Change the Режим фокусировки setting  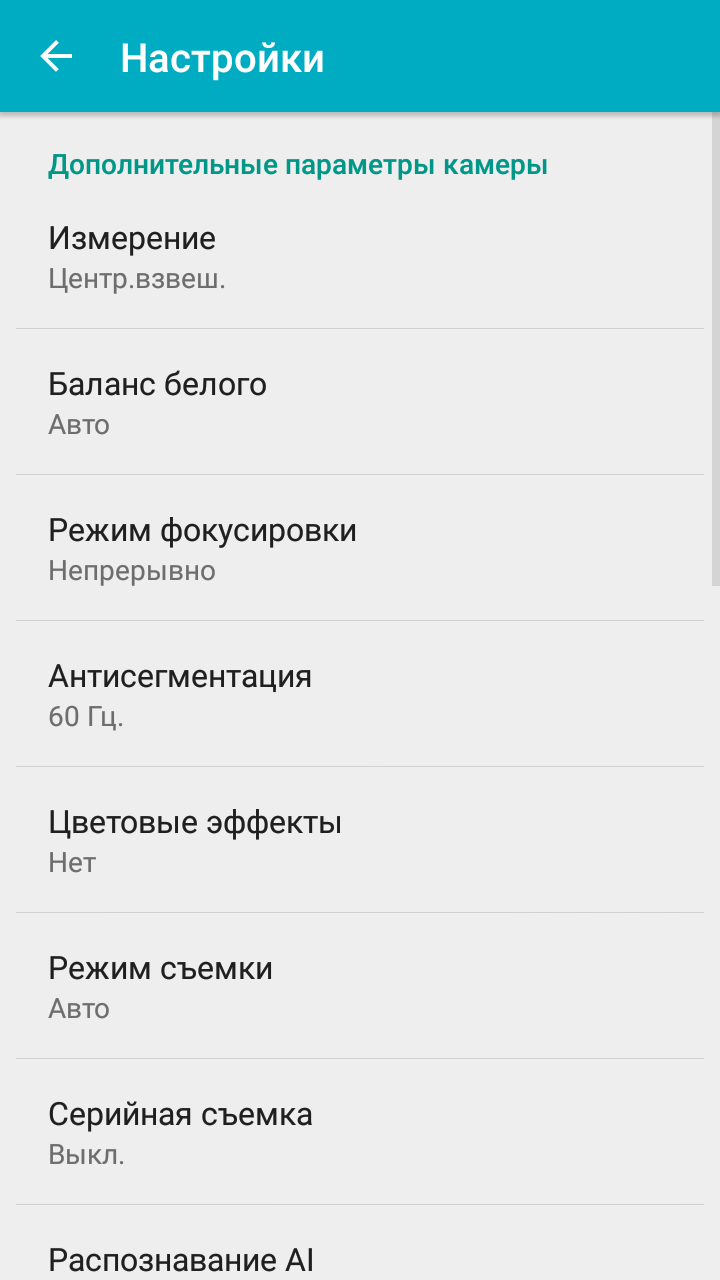point(360,548)
